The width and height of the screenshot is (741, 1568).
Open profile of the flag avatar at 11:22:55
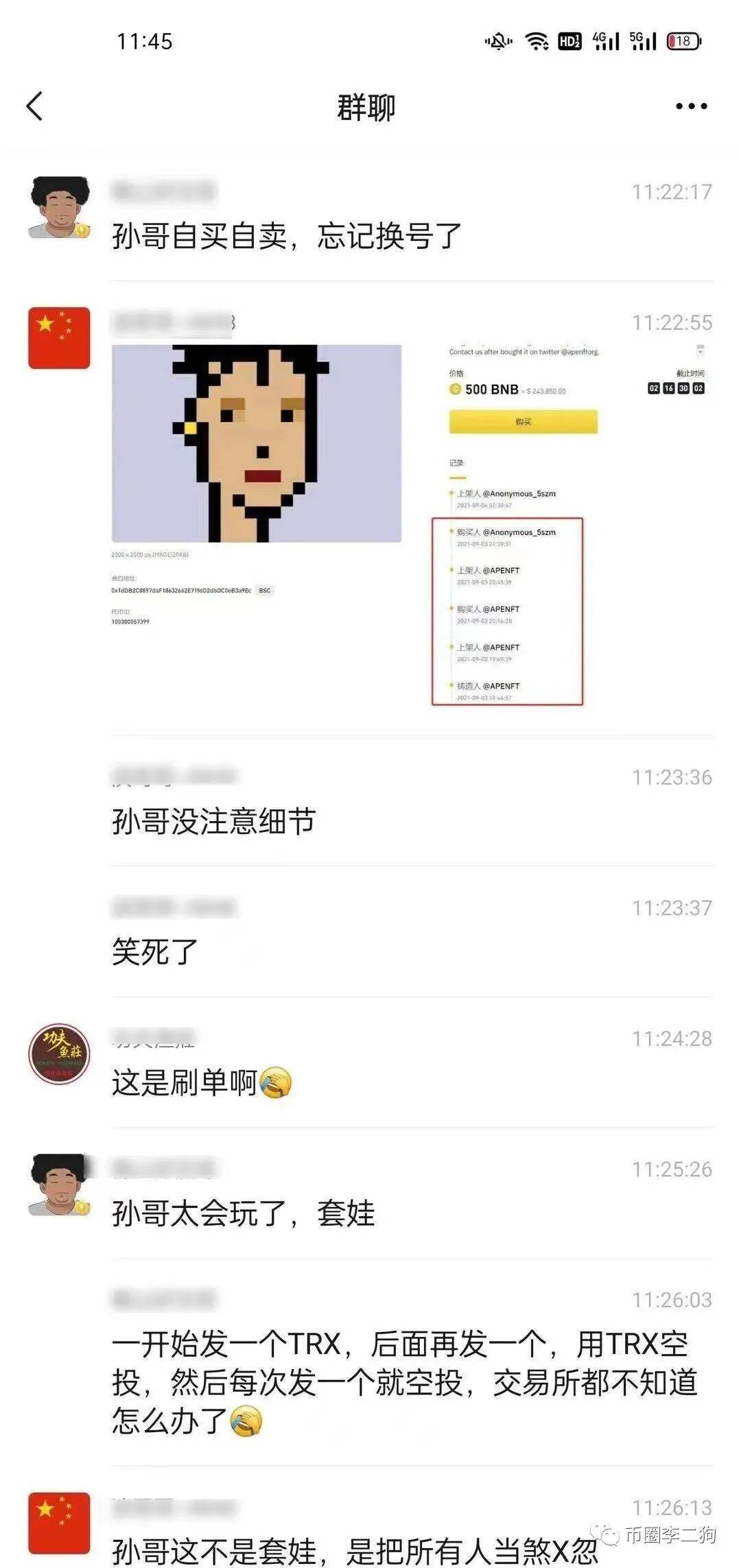[60, 338]
